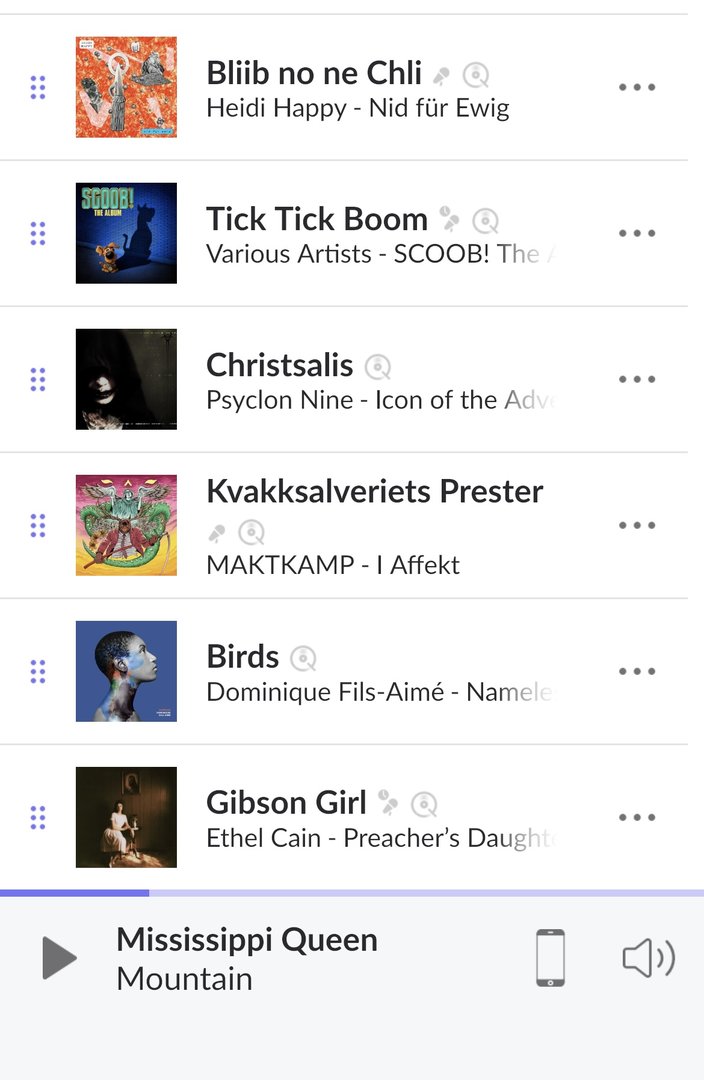Open options menu for Gibson Girl
This screenshot has width=704, height=1080.
pyautogui.click(x=637, y=817)
